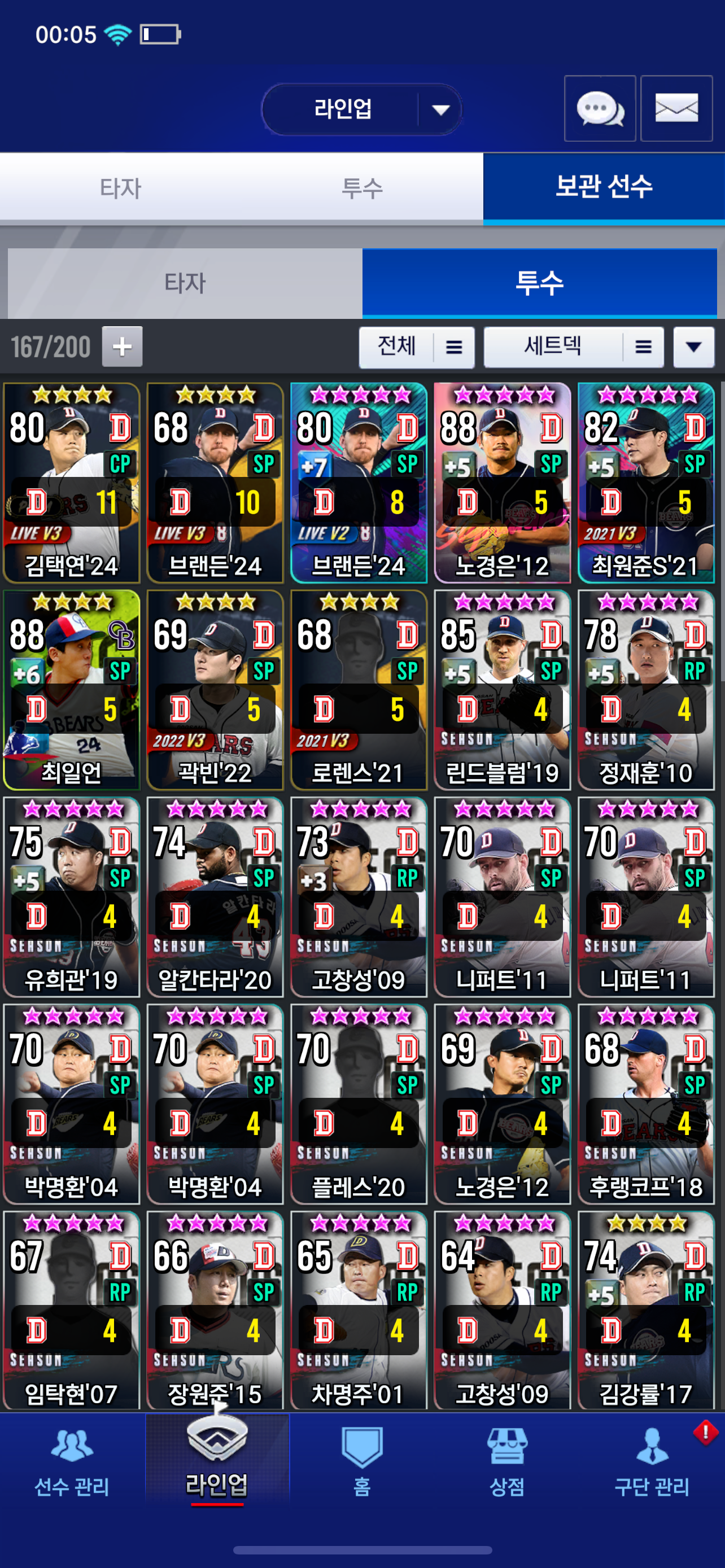Switch to the top 투수 tab

(361, 188)
